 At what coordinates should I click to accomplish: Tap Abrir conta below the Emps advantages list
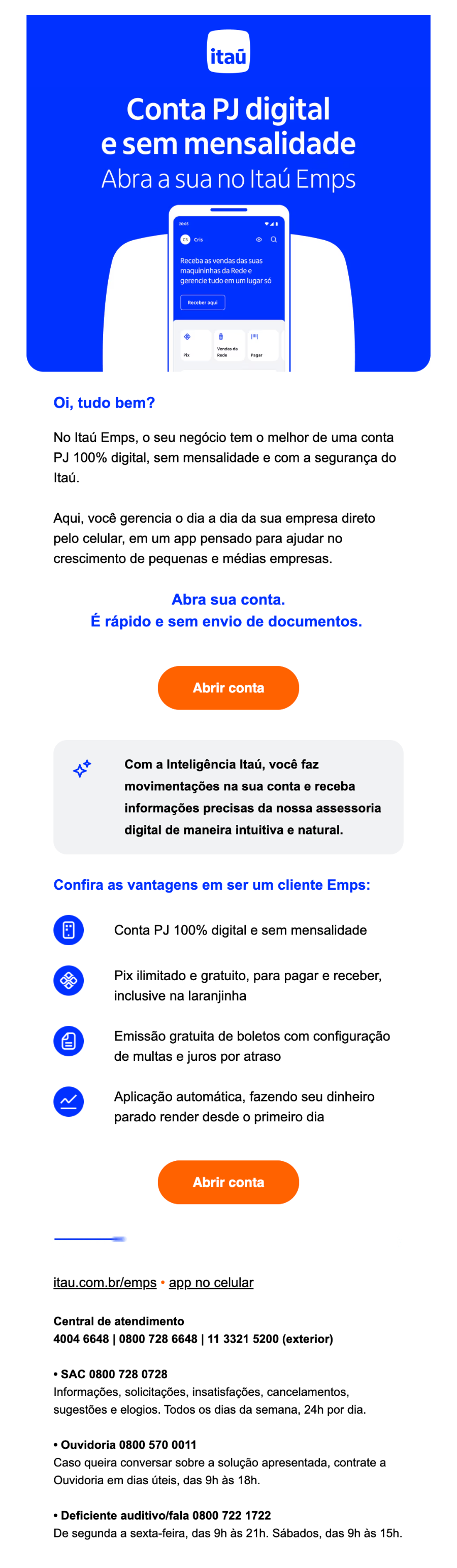pos(228,1182)
